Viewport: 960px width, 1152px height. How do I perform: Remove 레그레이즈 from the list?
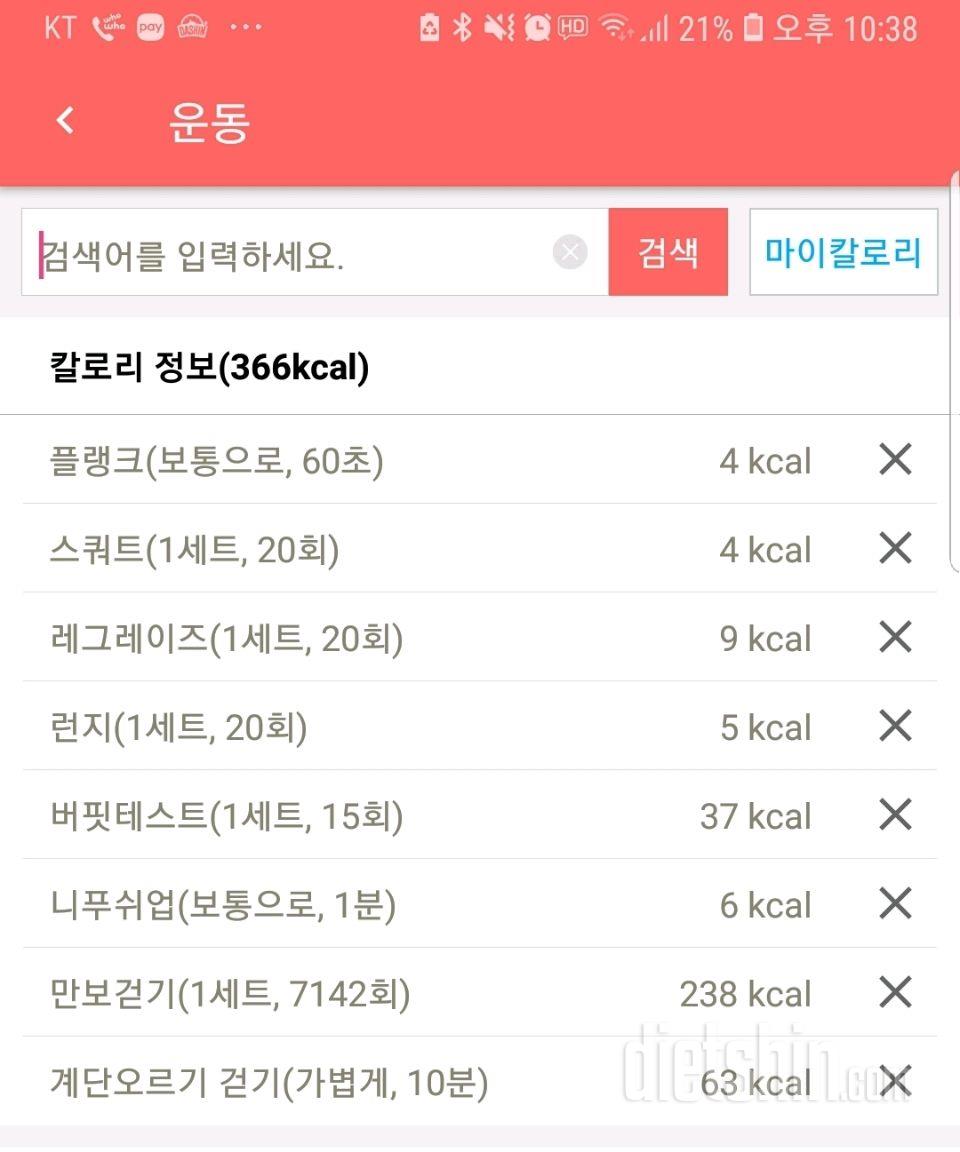coord(895,637)
